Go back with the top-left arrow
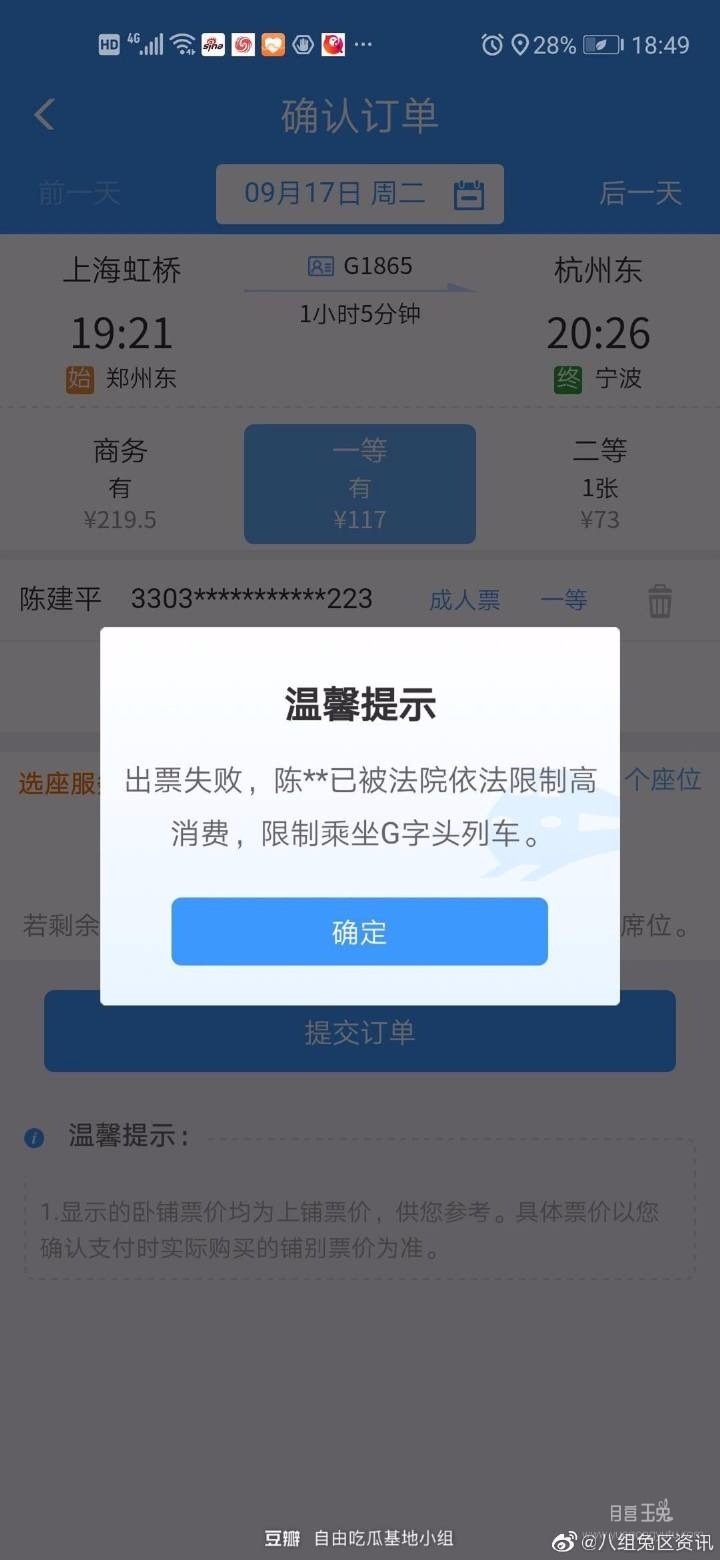Image resolution: width=720 pixels, height=1560 pixels. (x=44, y=115)
